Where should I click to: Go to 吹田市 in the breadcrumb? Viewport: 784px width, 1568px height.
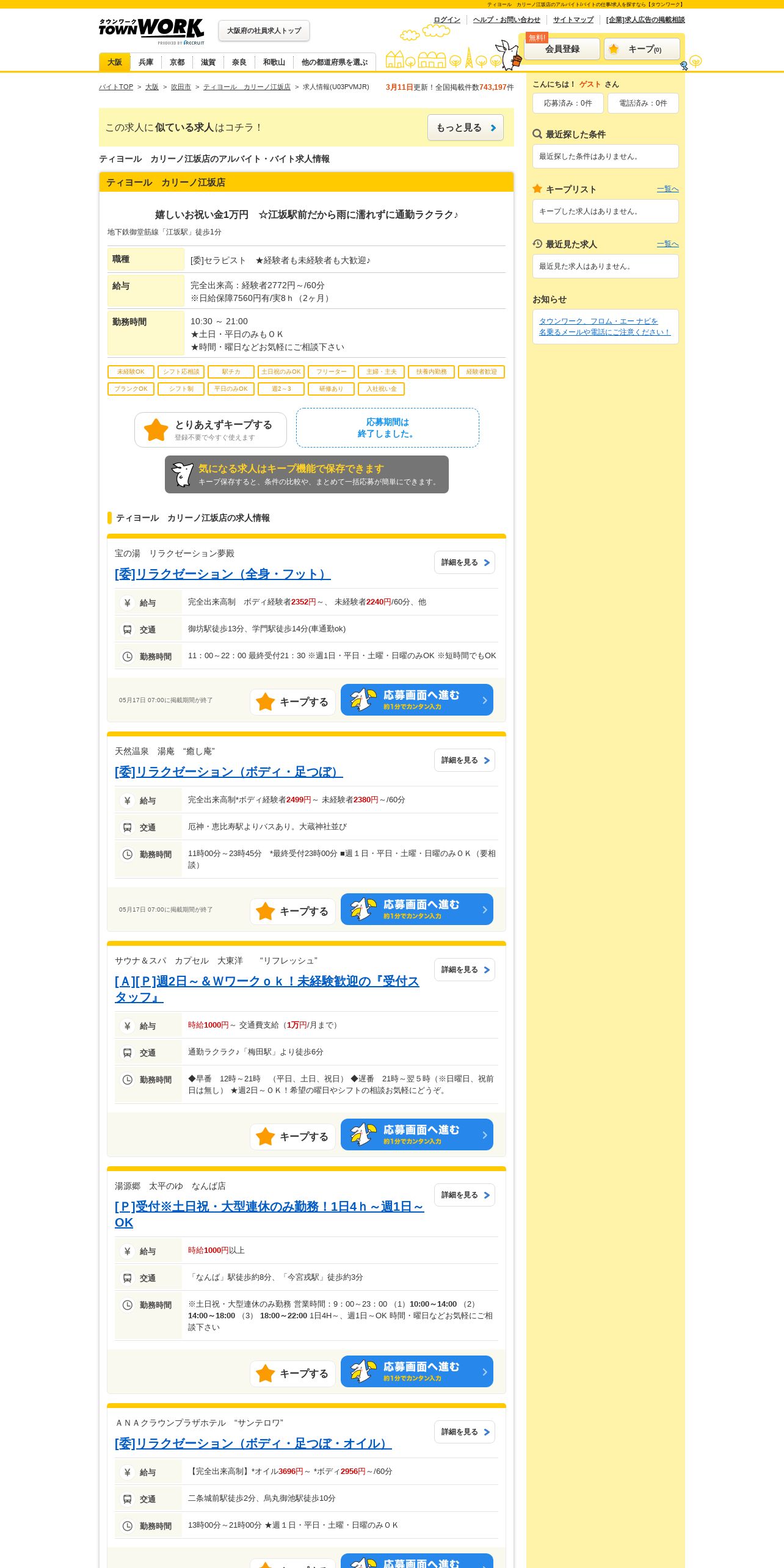(x=181, y=87)
